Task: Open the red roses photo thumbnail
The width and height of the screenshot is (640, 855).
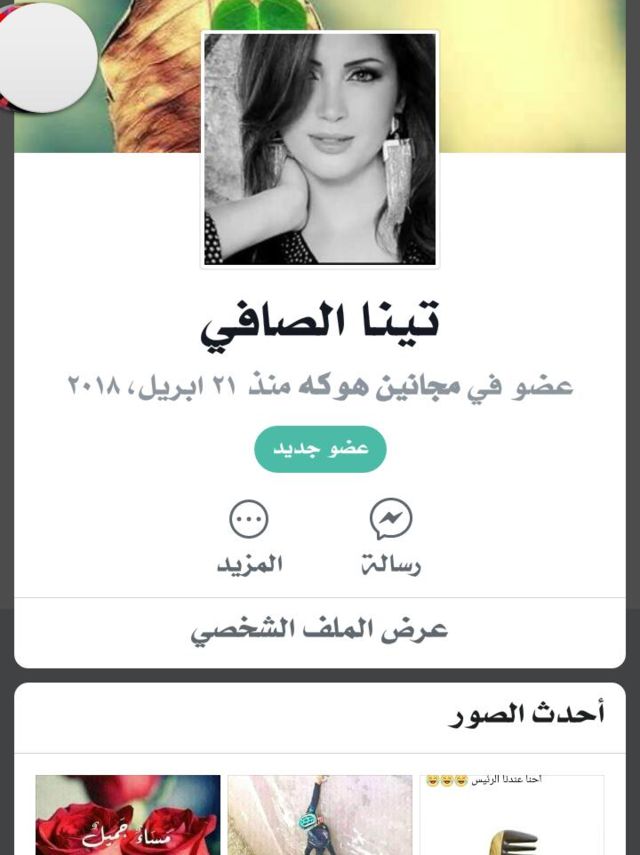Action: pos(128,815)
